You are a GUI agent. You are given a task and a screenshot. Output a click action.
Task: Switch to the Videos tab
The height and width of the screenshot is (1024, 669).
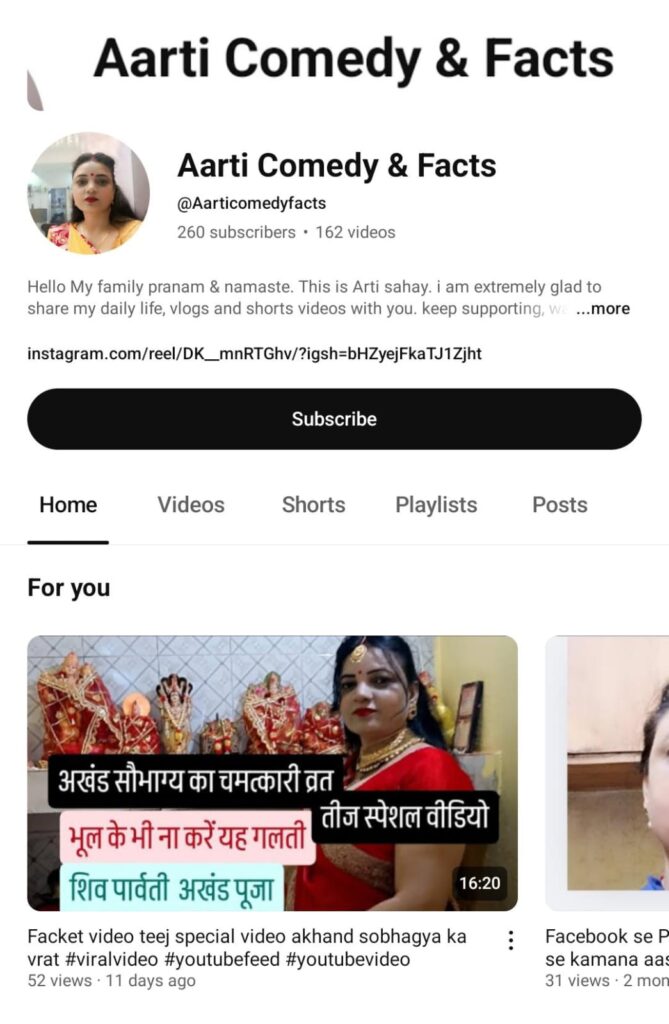(191, 505)
